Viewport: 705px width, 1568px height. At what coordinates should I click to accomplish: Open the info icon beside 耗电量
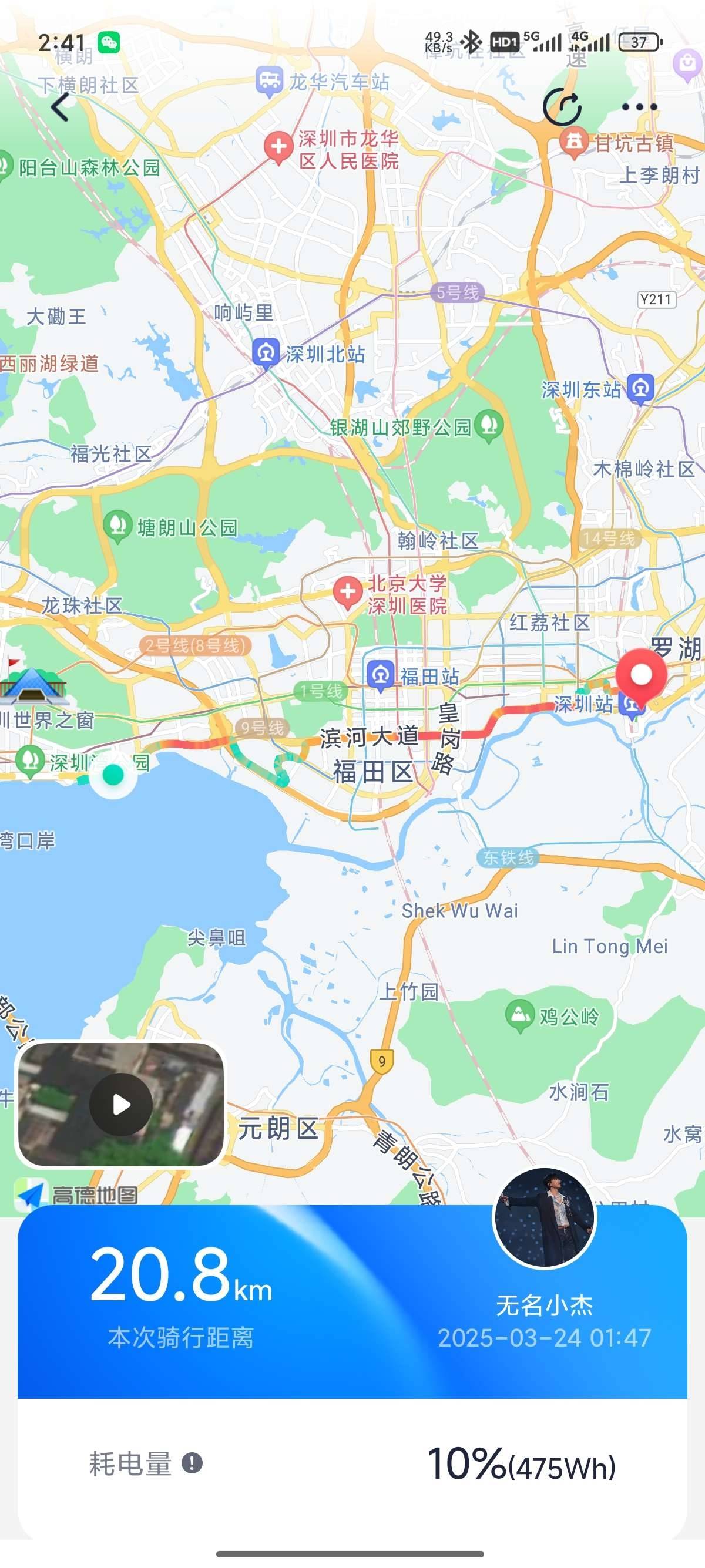[x=192, y=1463]
